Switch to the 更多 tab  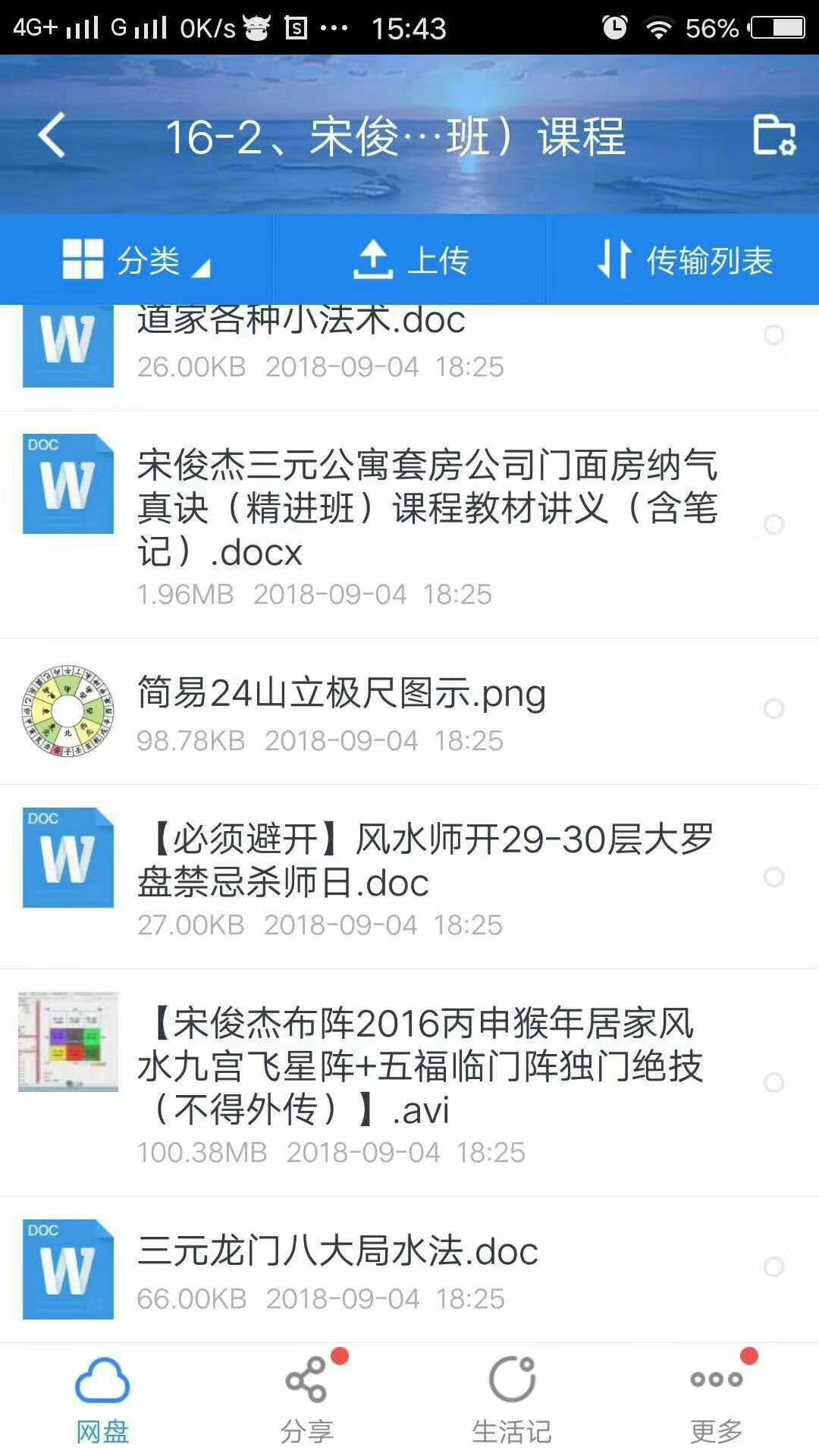tap(717, 1400)
